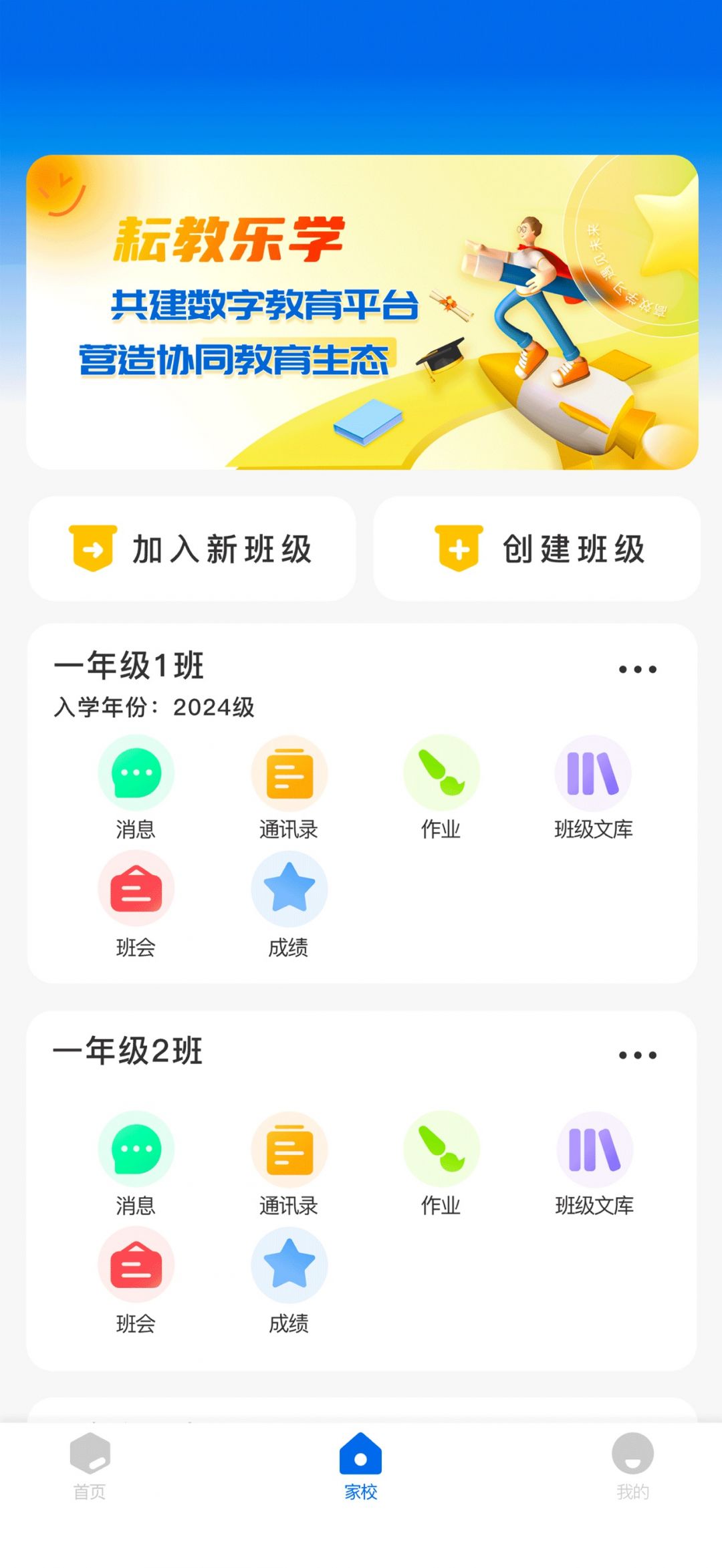Open the overflow menu for 一年级2班
This screenshot has height=1568, width=722.
click(637, 1055)
